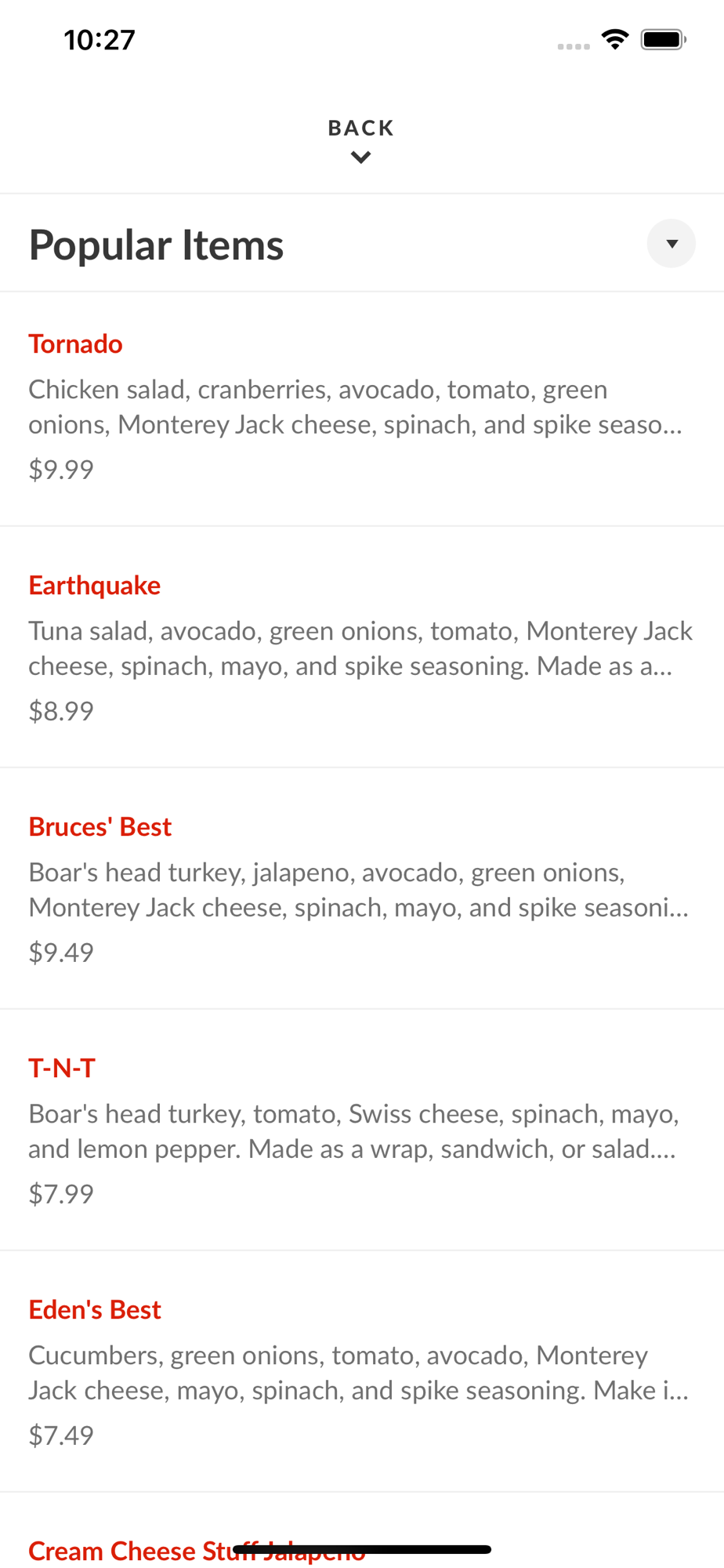Select the Earthquake menu item
Screen dimensions: 724x1568
coord(362,647)
